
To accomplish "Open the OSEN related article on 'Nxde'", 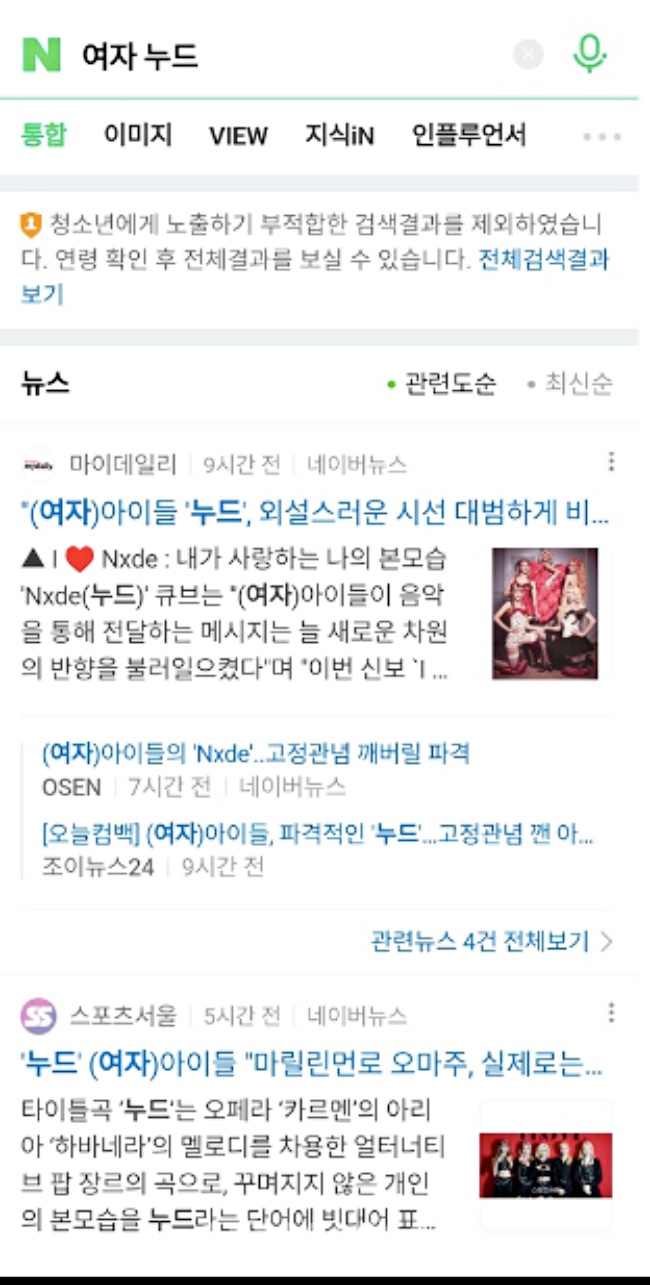I will pos(255,753).
